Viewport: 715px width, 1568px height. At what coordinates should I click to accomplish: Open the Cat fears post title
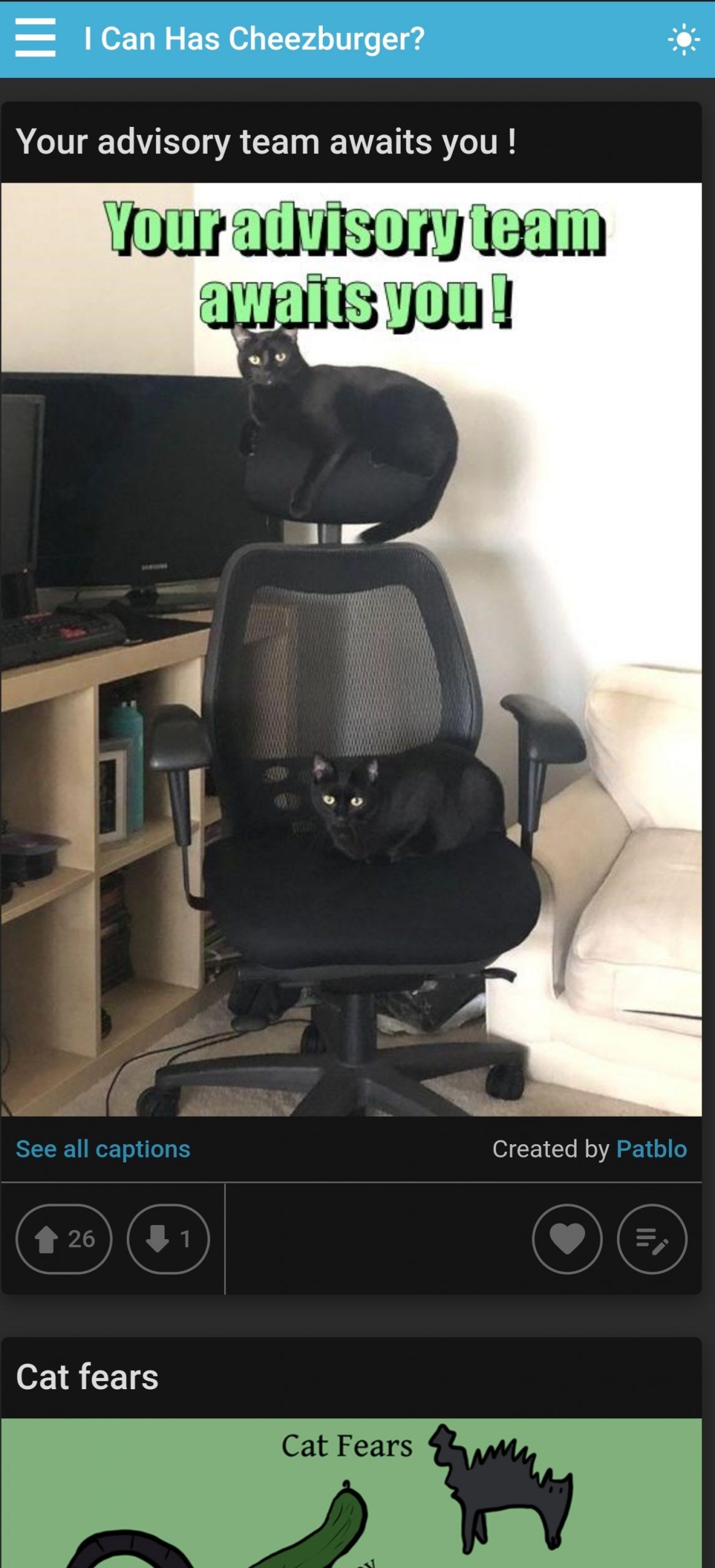[87, 1378]
